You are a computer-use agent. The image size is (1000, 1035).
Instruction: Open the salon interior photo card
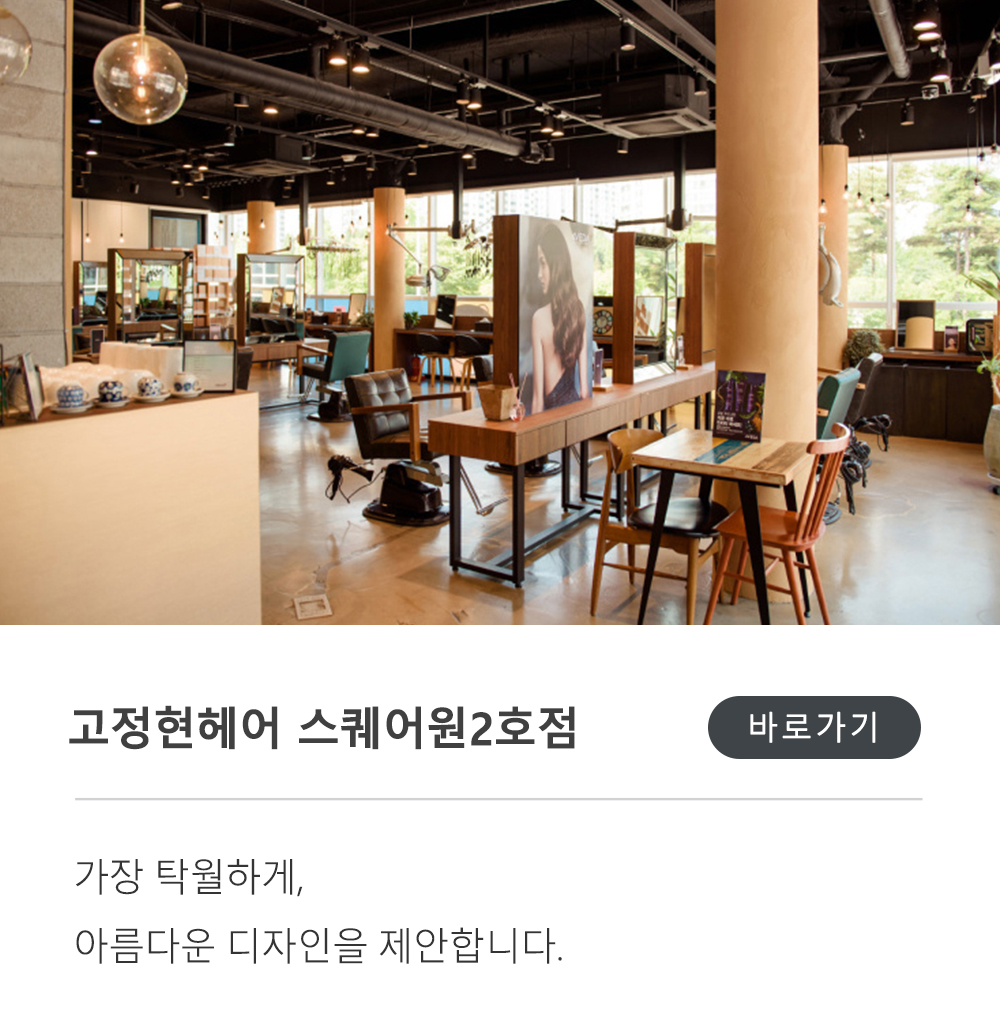(500, 312)
